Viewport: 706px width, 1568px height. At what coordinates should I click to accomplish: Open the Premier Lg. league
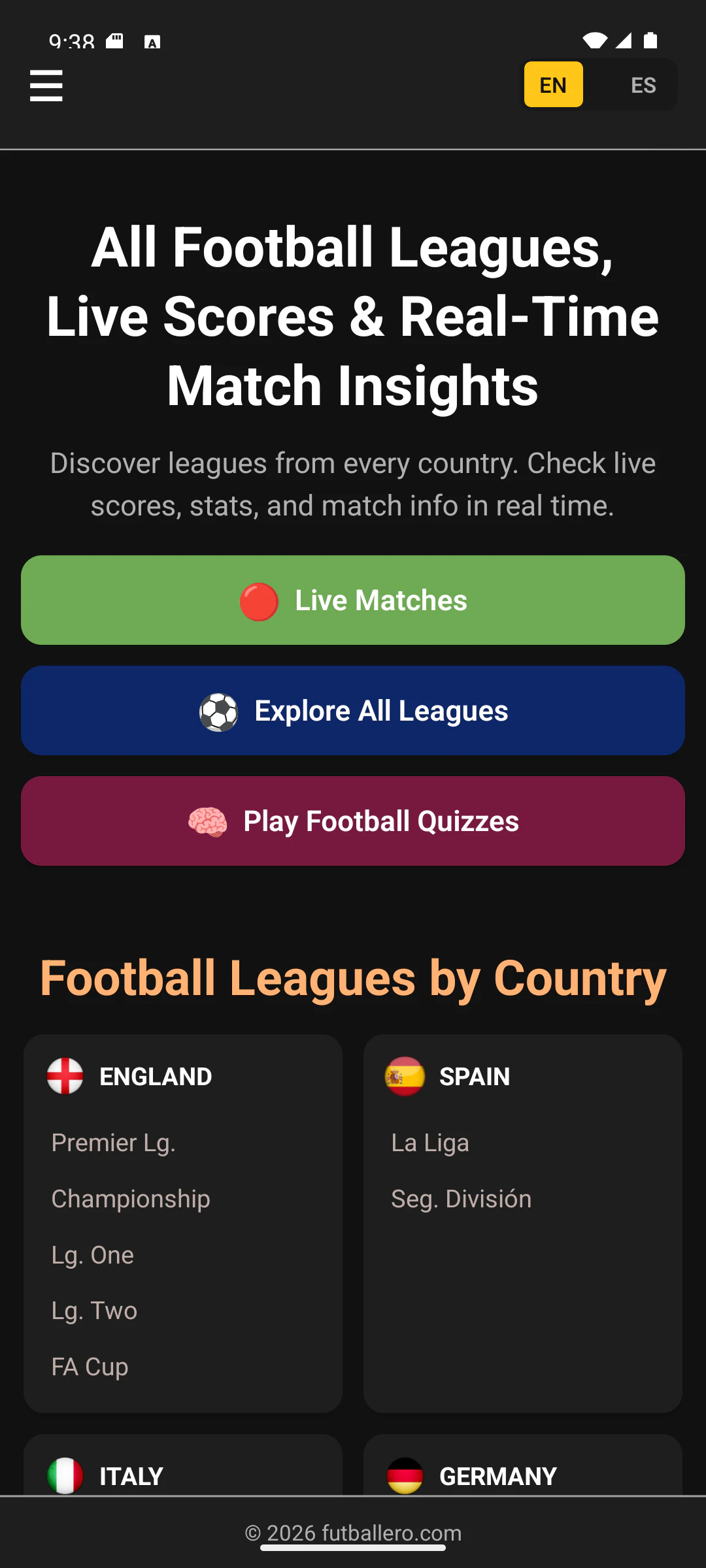[x=114, y=1143]
